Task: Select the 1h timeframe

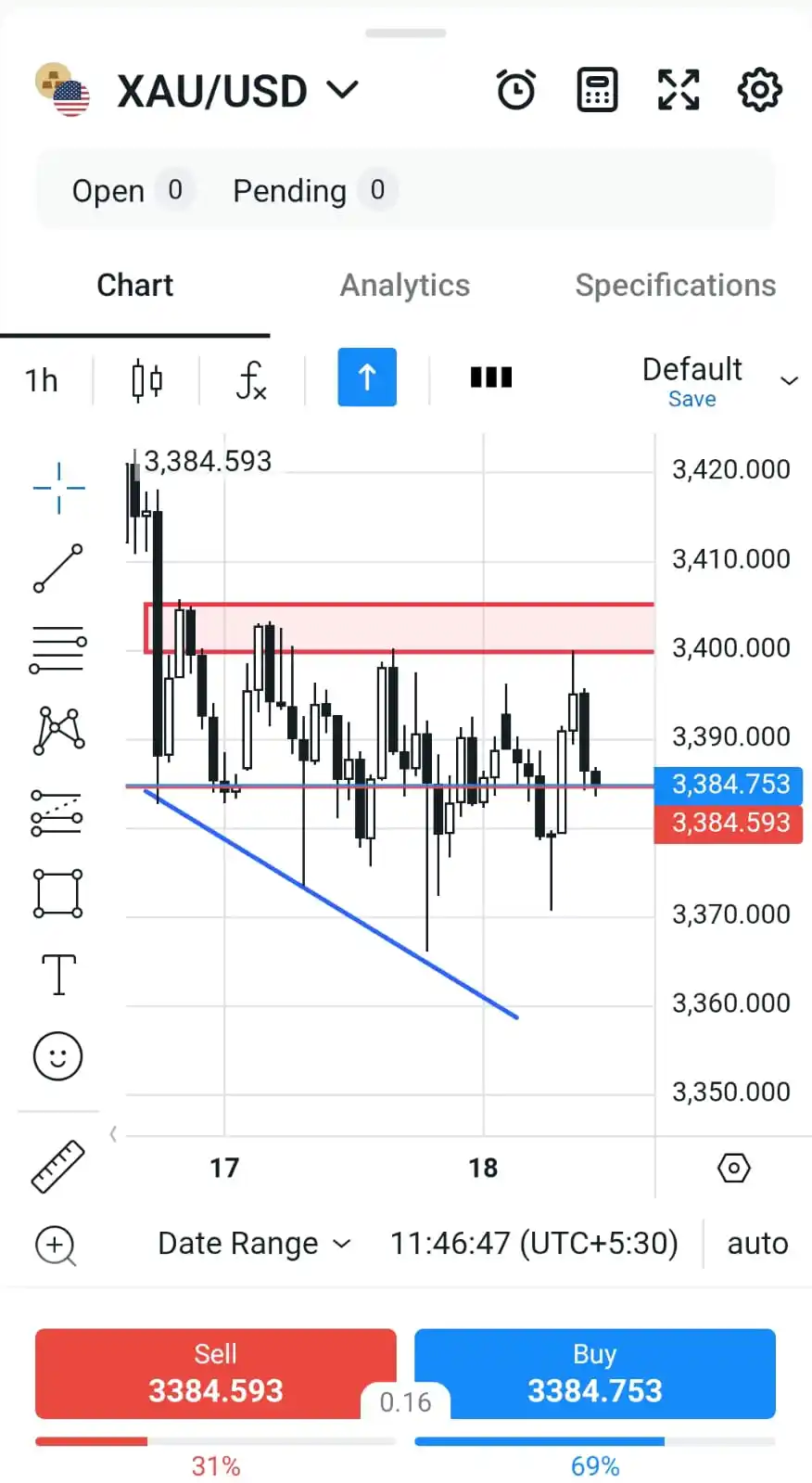Action: [x=42, y=379]
